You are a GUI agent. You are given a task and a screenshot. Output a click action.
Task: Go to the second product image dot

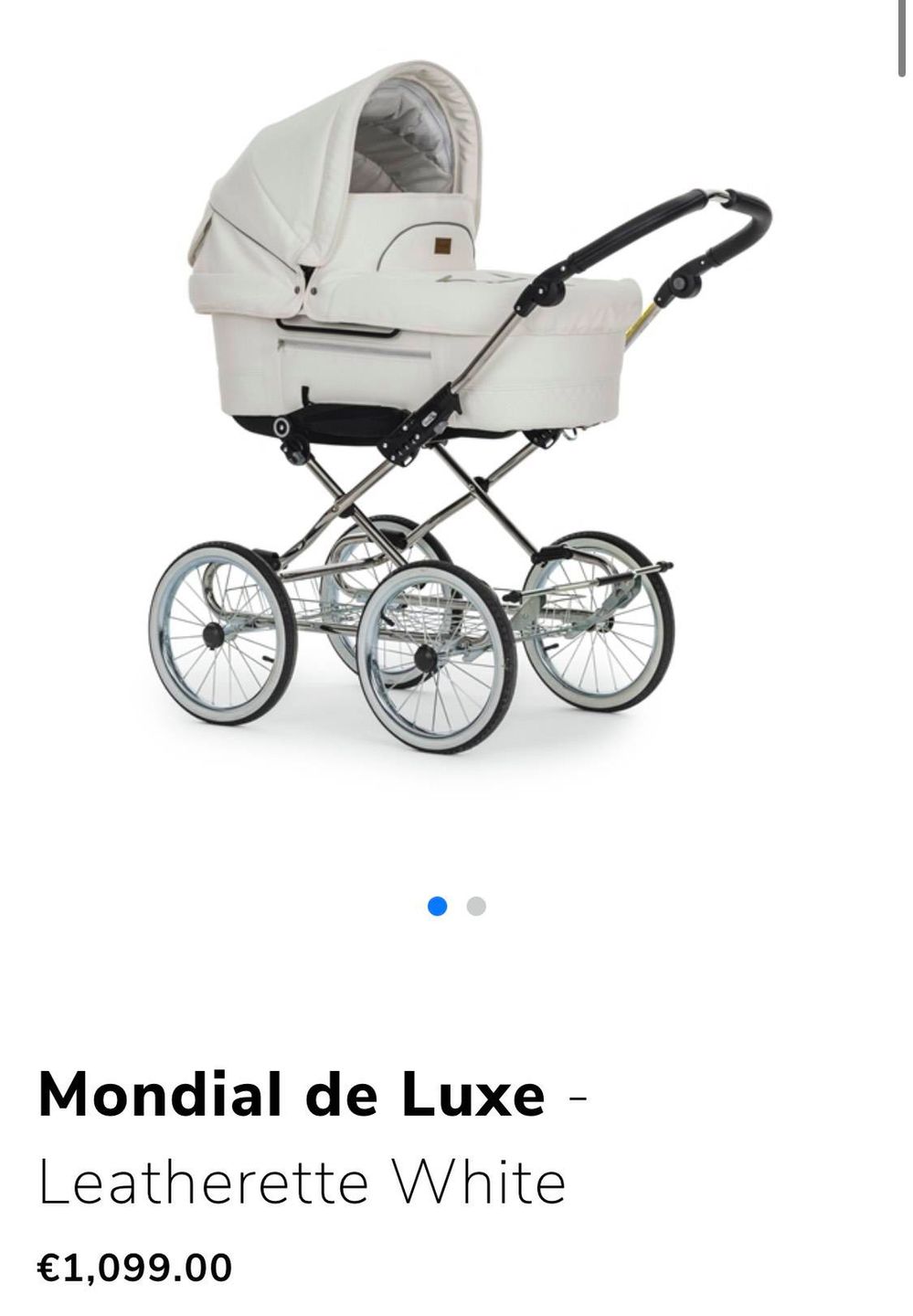[475, 907]
